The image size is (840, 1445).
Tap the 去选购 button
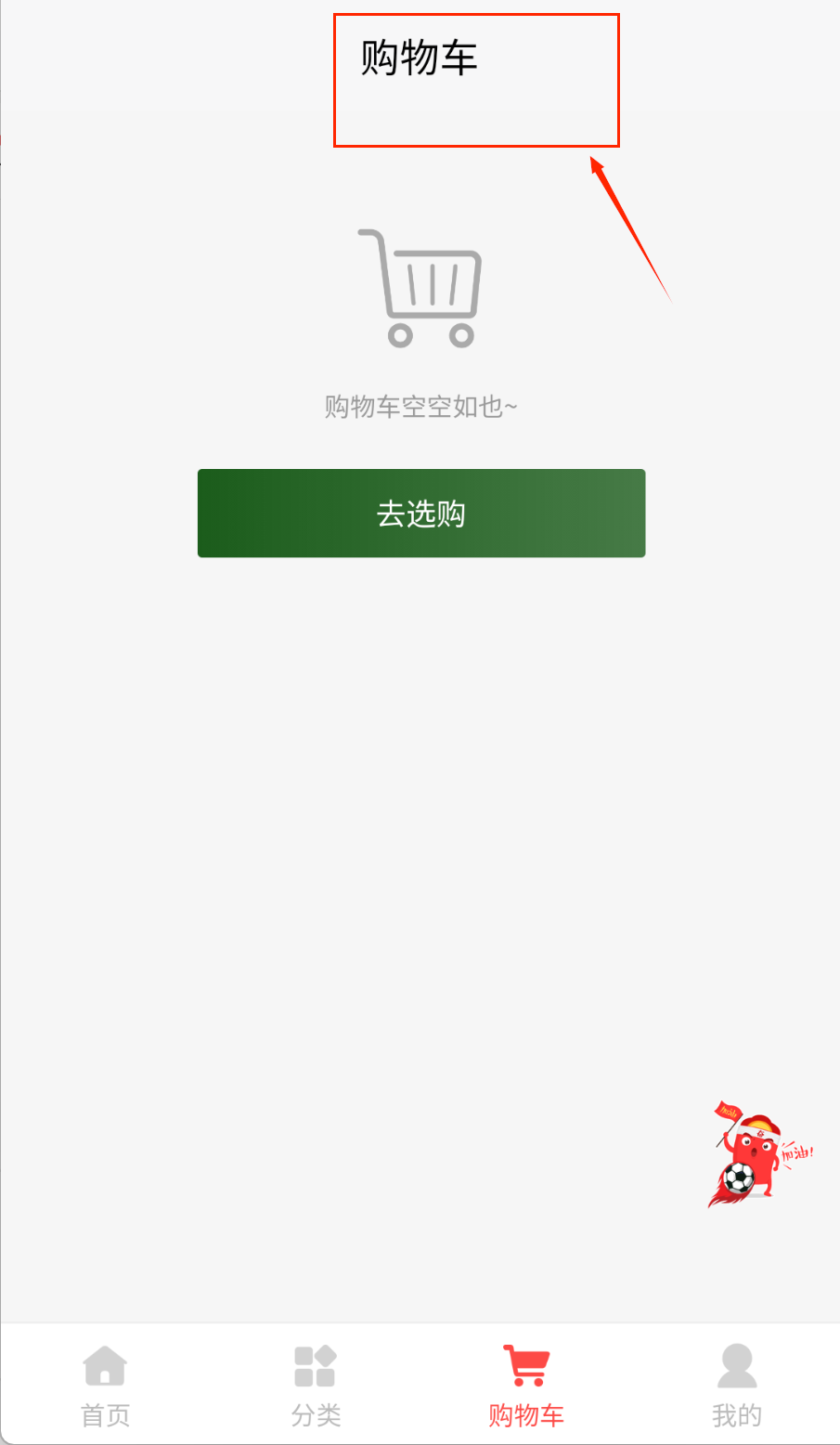tap(420, 514)
